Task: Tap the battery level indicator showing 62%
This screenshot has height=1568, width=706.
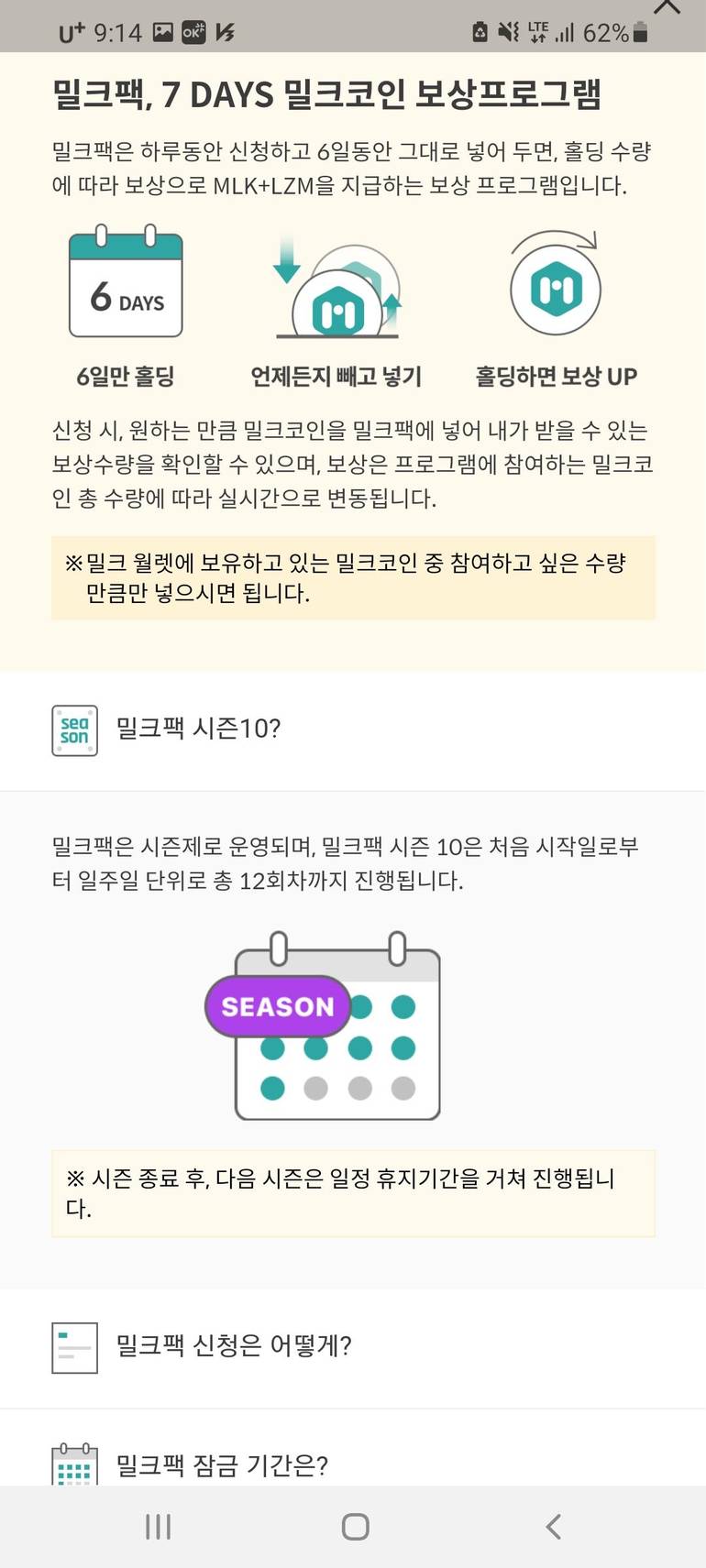Action: 616,30
